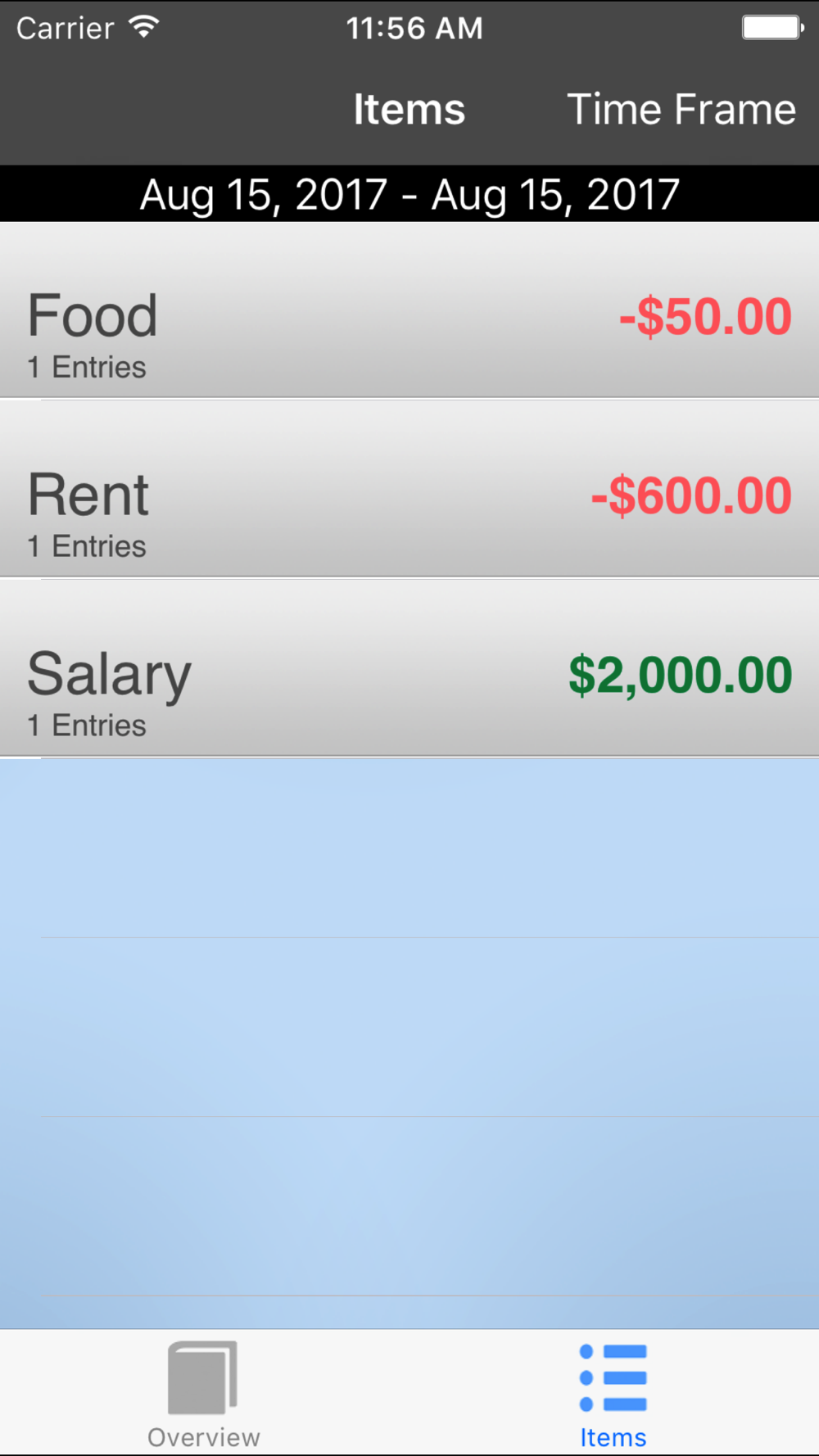
Task: Open the Time Frame option
Action: coord(681,109)
